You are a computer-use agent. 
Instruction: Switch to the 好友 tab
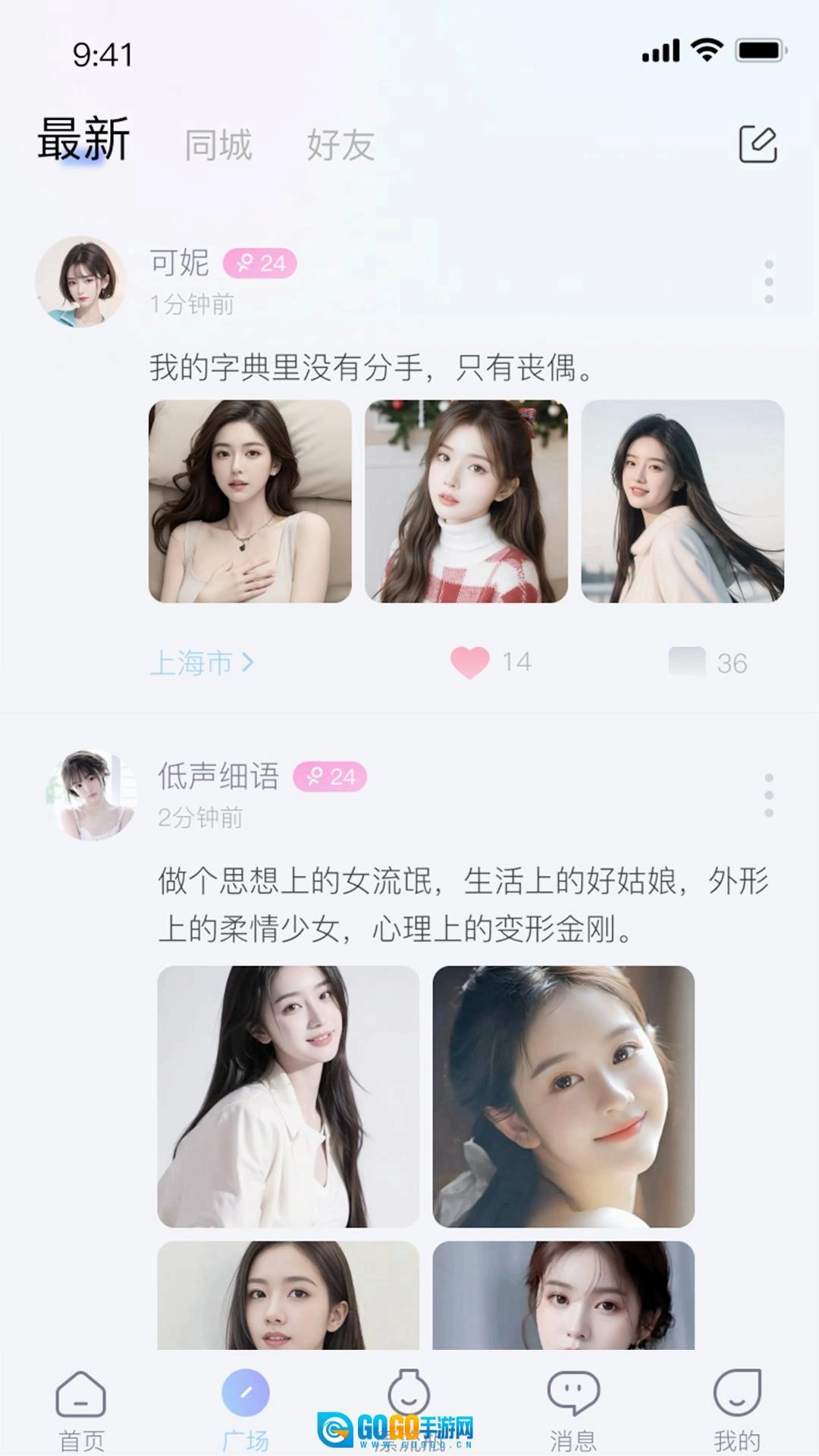click(x=340, y=146)
